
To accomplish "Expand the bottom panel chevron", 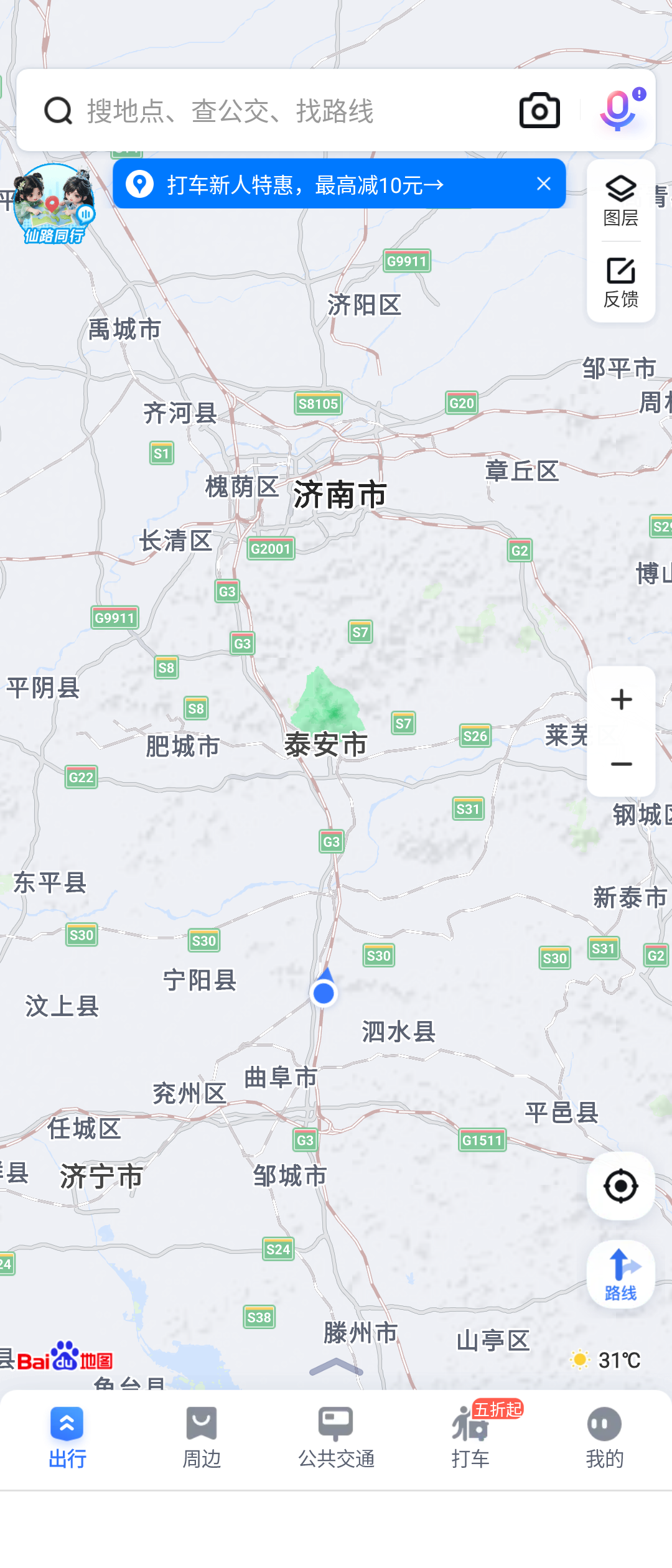I will 336,1366.
